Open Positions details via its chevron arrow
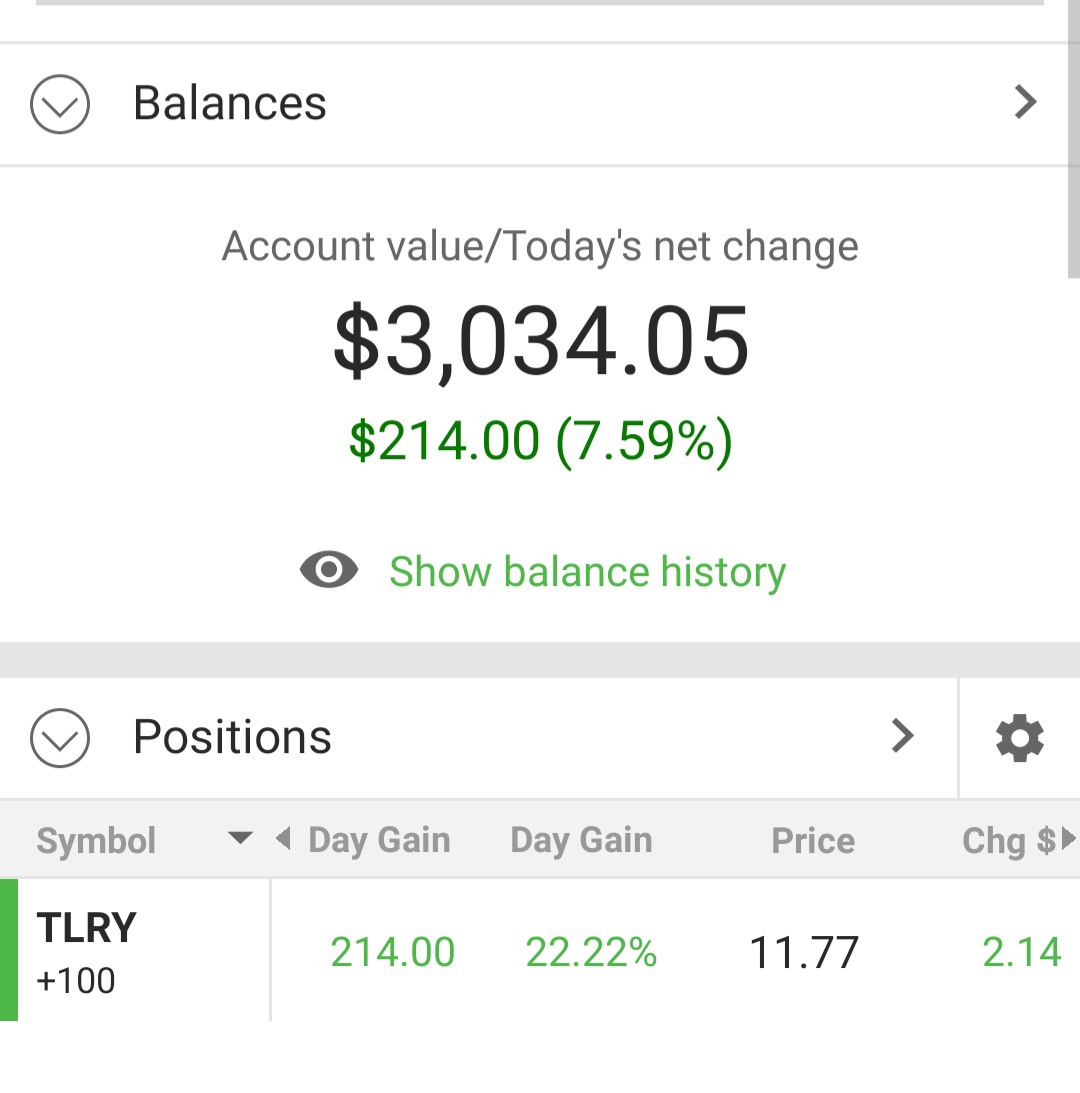This screenshot has height=1093, width=1080. 902,736
